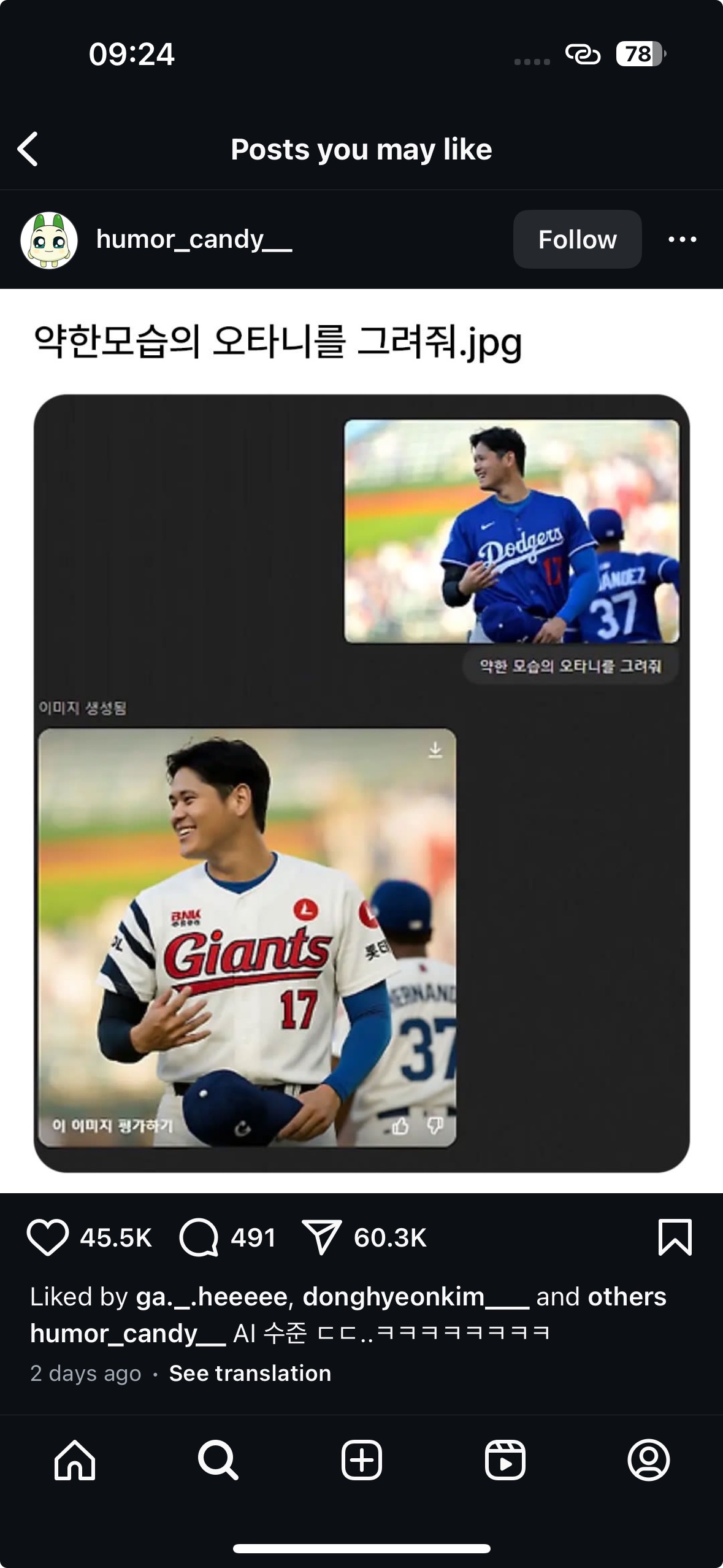
Task: View ga.__.heeeee's profile from likes
Action: 211,1296
